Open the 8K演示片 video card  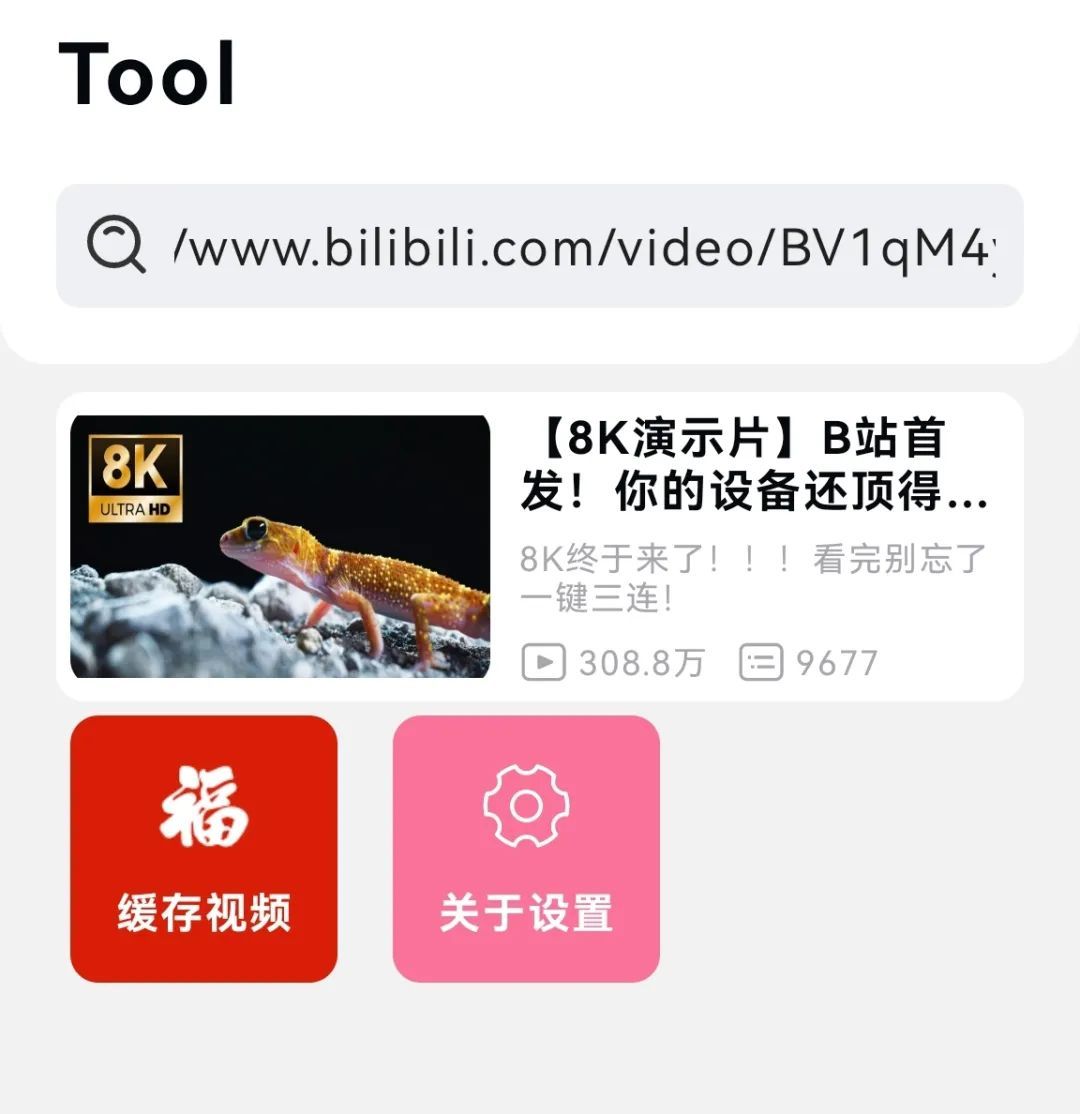(540, 546)
